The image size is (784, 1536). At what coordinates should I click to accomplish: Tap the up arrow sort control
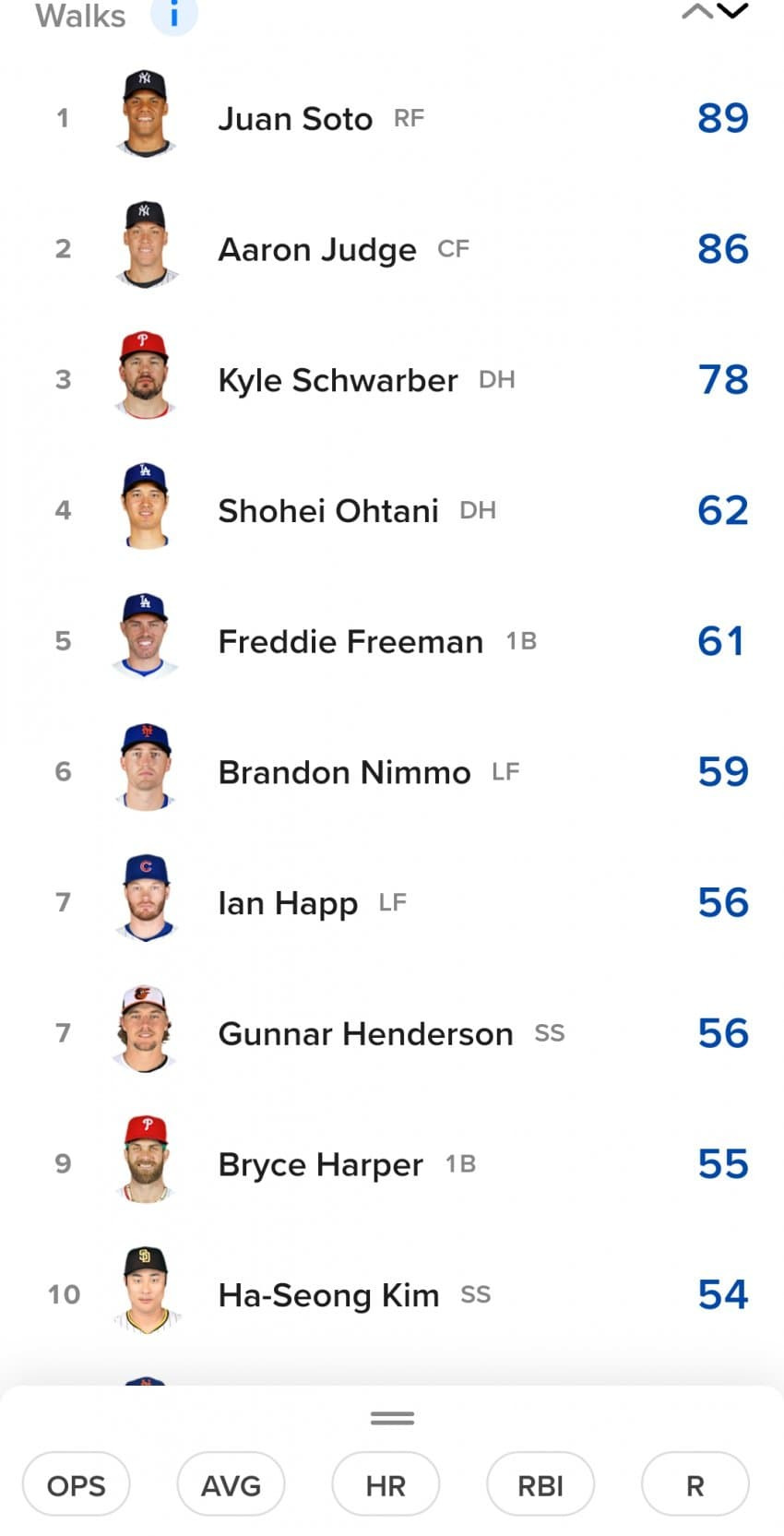[x=696, y=11]
